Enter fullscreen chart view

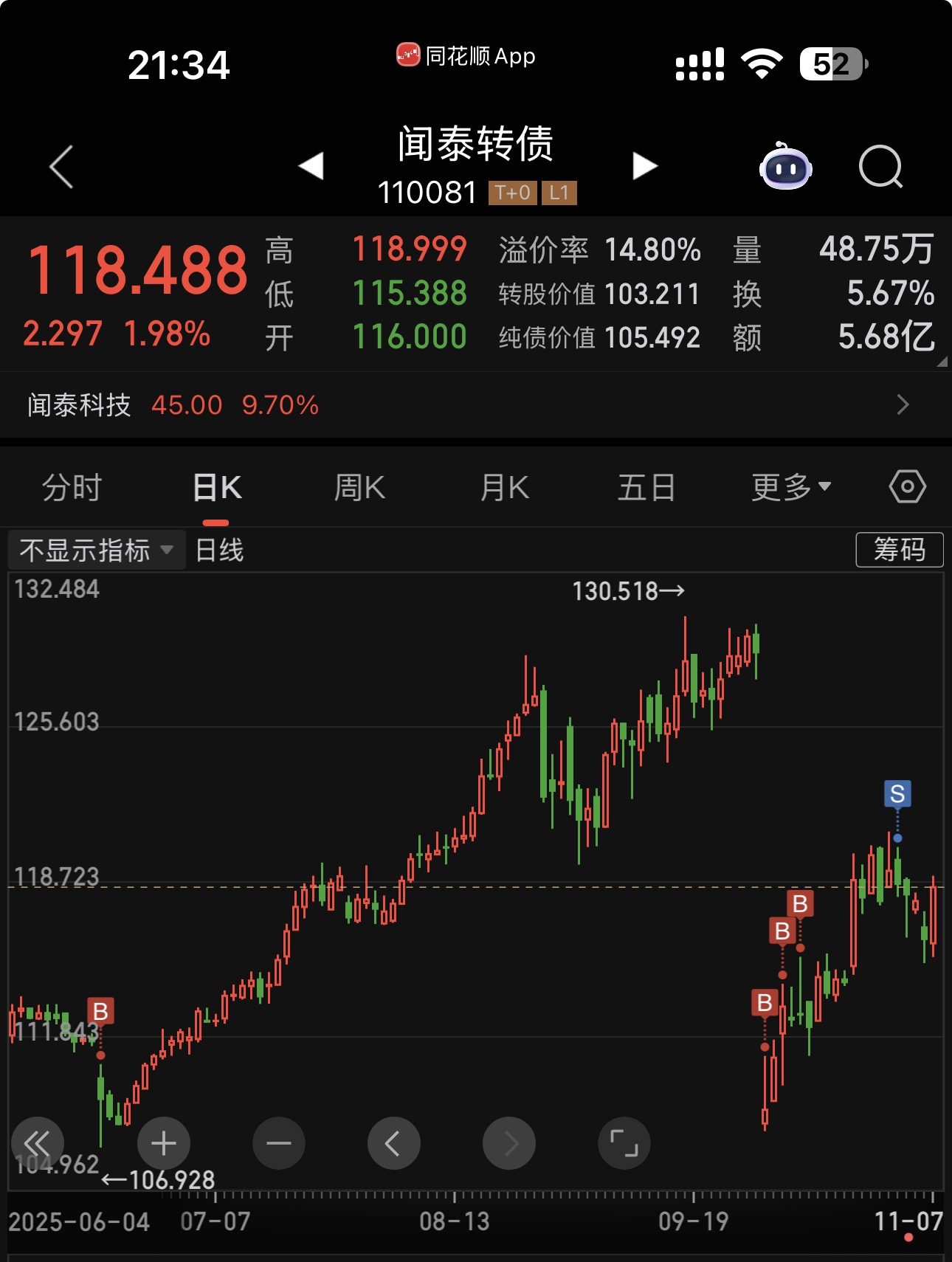tap(624, 1143)
